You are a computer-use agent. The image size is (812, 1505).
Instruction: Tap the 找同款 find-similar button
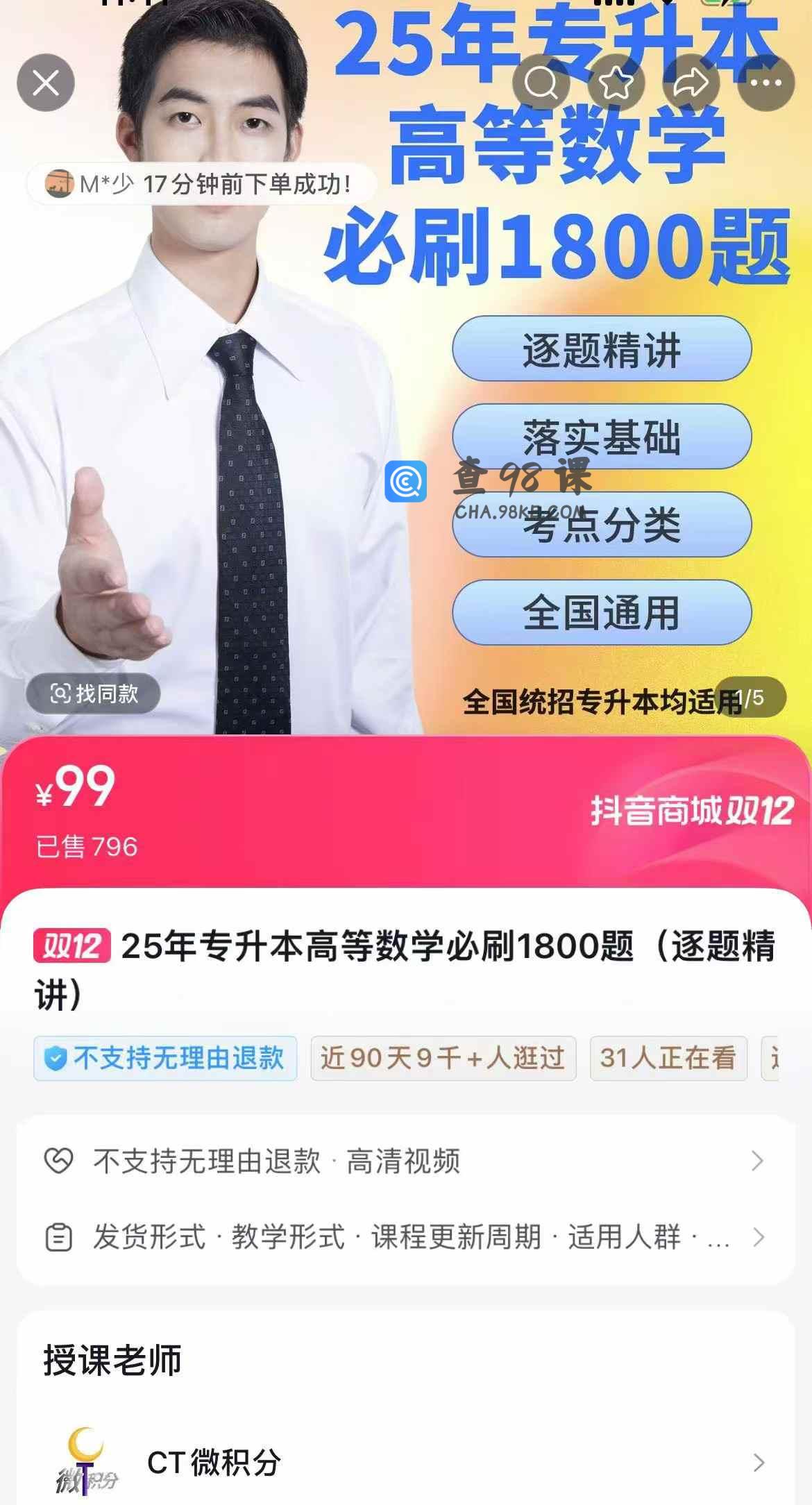tap(94, 693)
